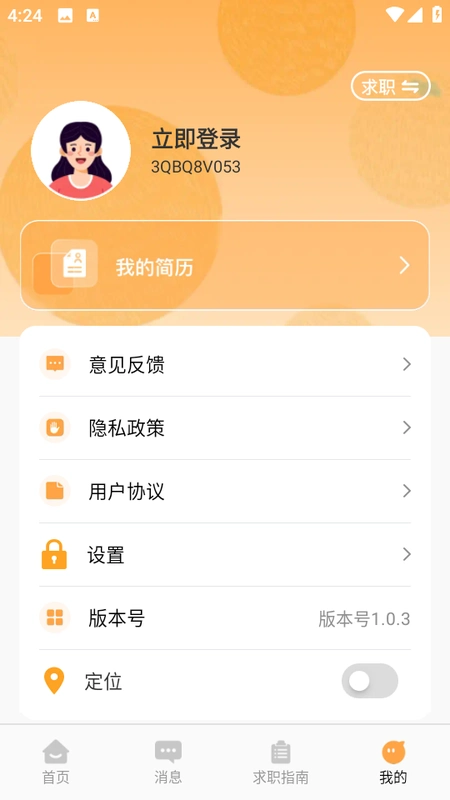Select the 我的 tab
This screenshot has height=800, width=450.
[393, 762]
